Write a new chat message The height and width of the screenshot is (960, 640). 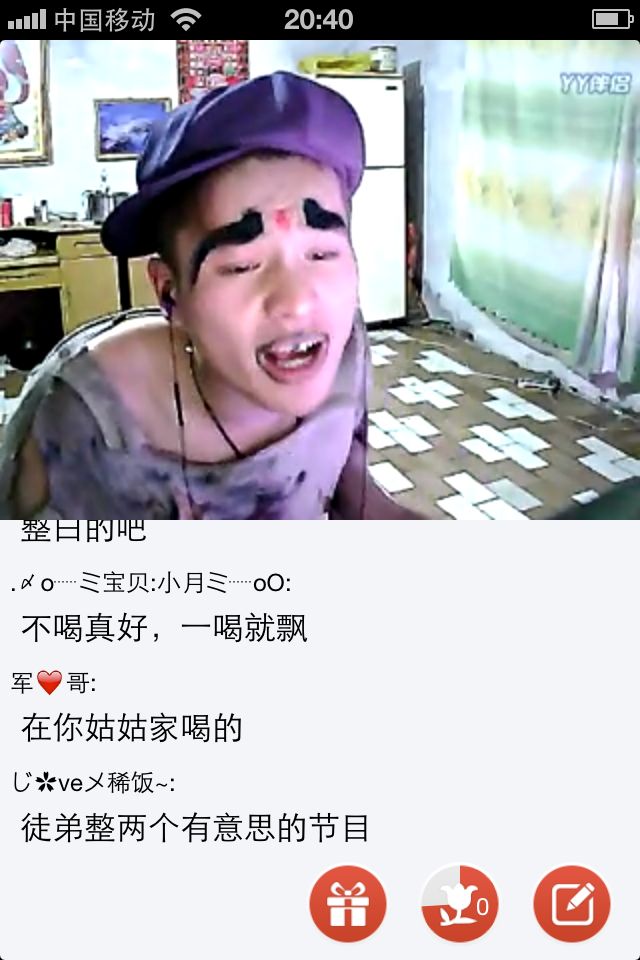571,904
